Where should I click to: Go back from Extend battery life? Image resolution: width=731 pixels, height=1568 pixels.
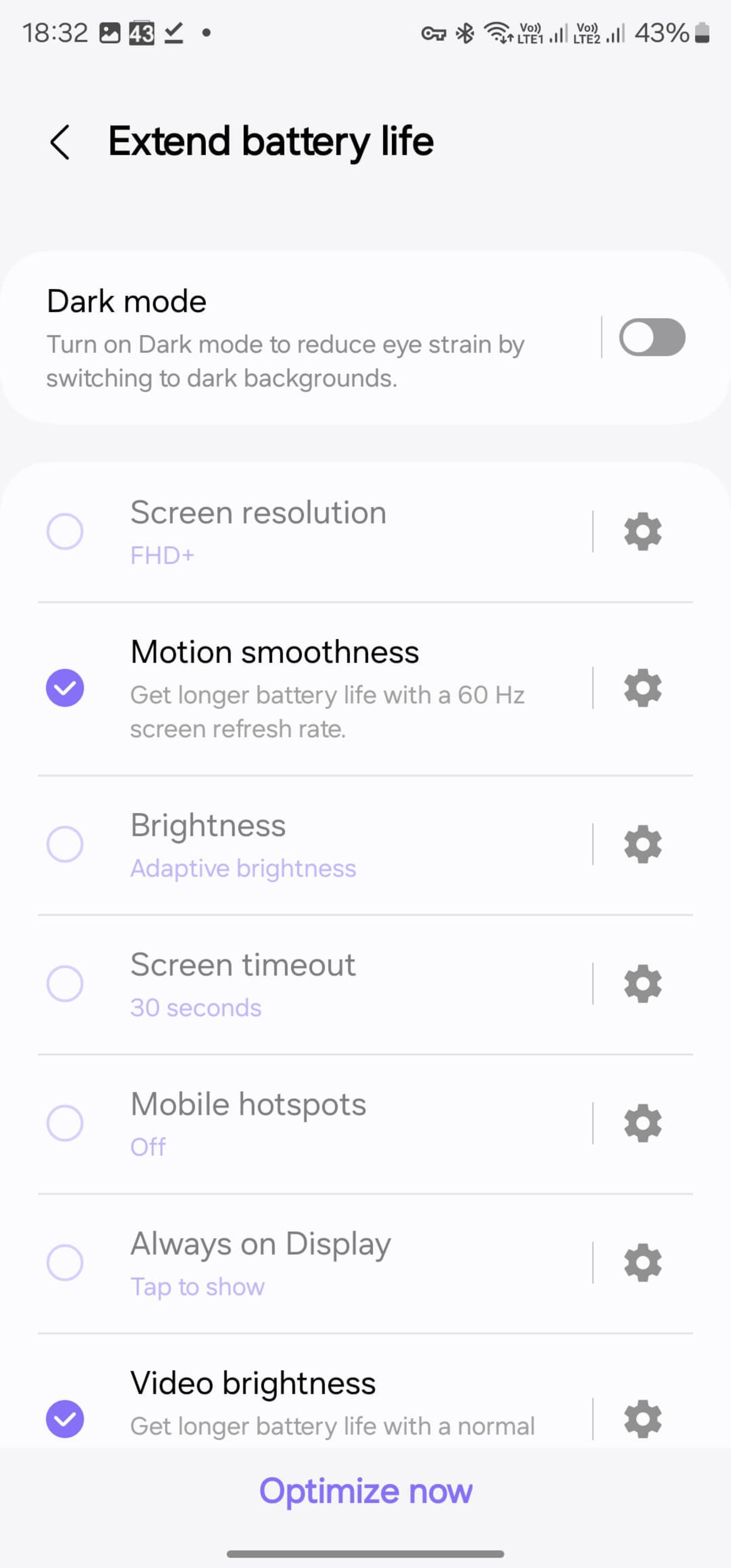[60, 142]
